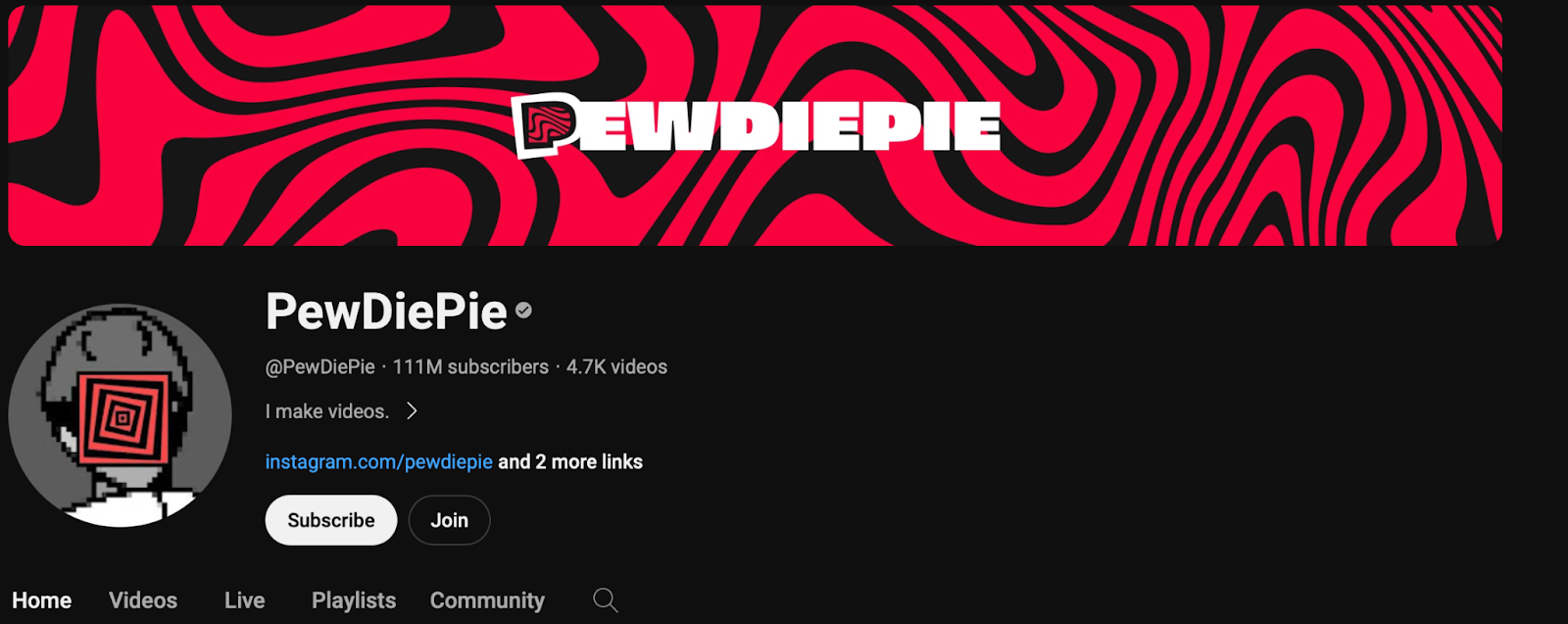Open the instagram.com/pewdiepie link

(x=378, y=461)
